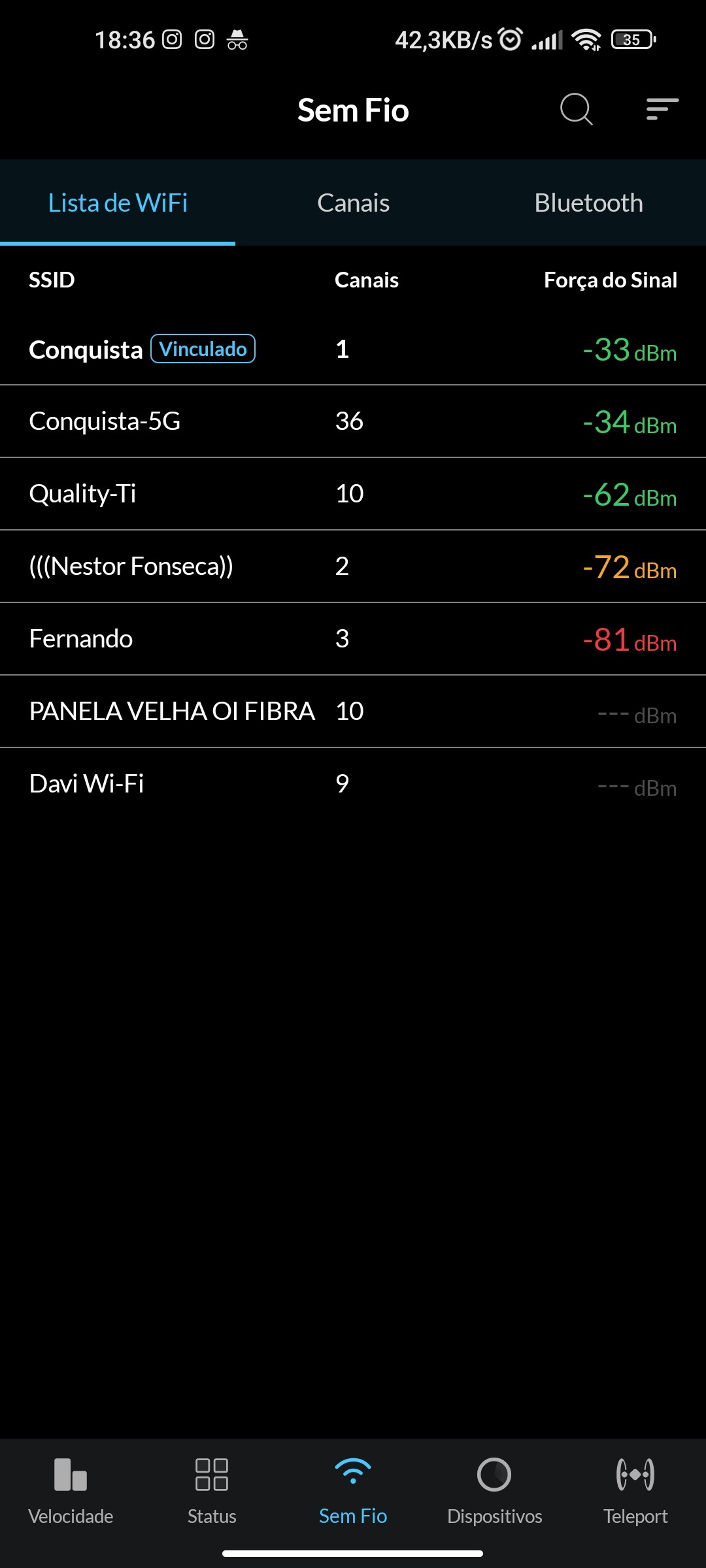706x1568 pixels.
Task: Switch to the Canais tab
Action: coord(353,203)
